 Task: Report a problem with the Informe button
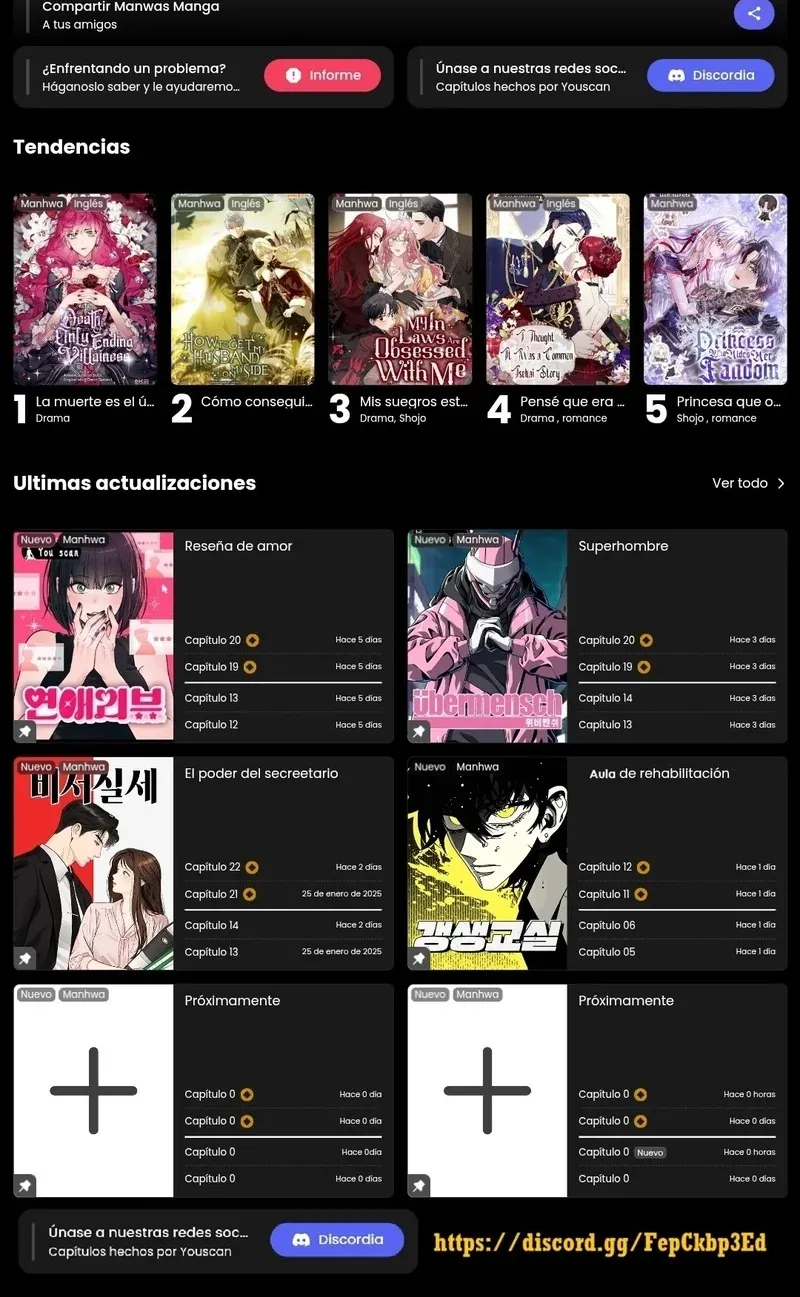[322, 75]
